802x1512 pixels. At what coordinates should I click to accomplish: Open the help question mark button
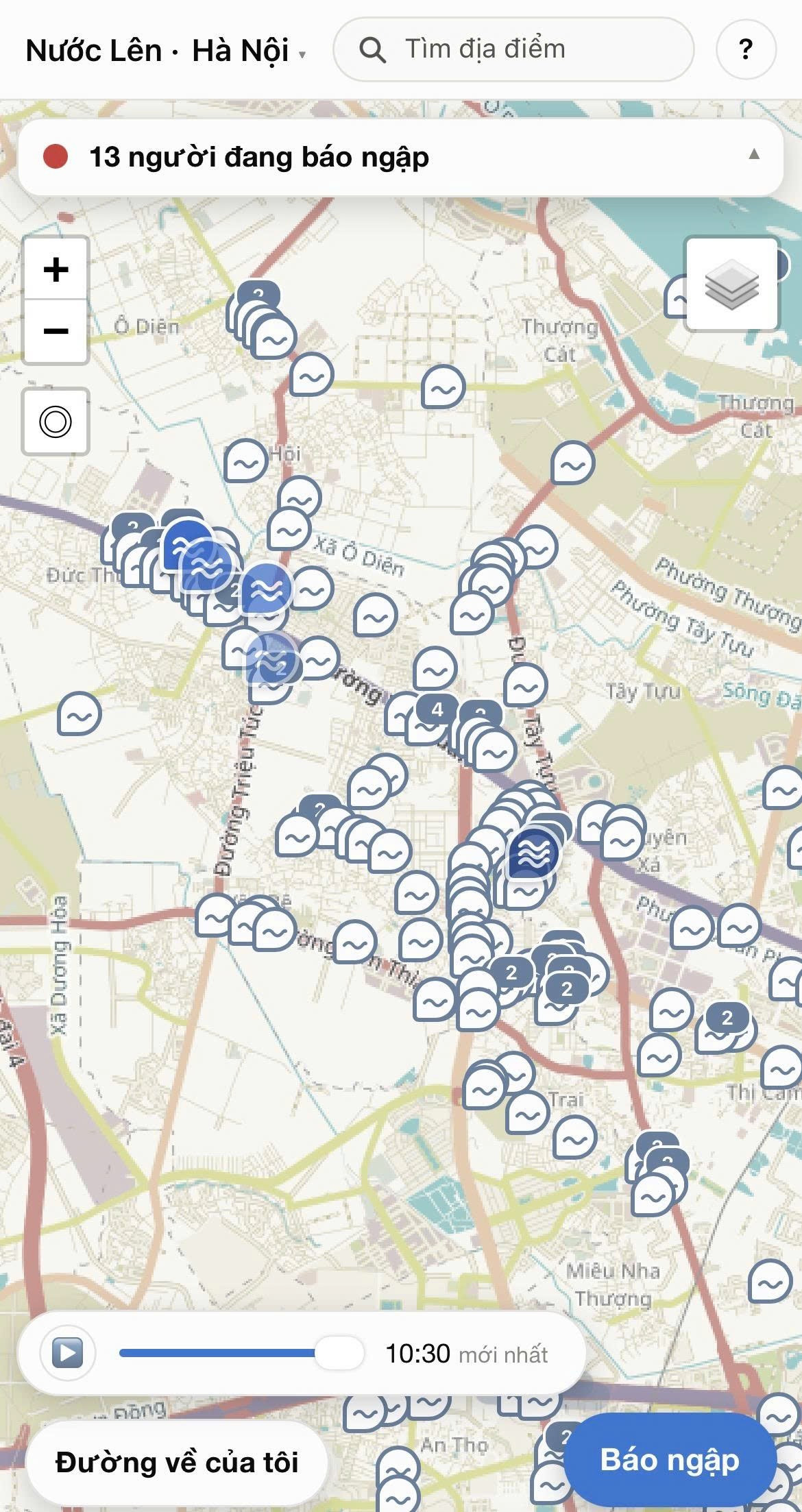(x=746, y=49)
